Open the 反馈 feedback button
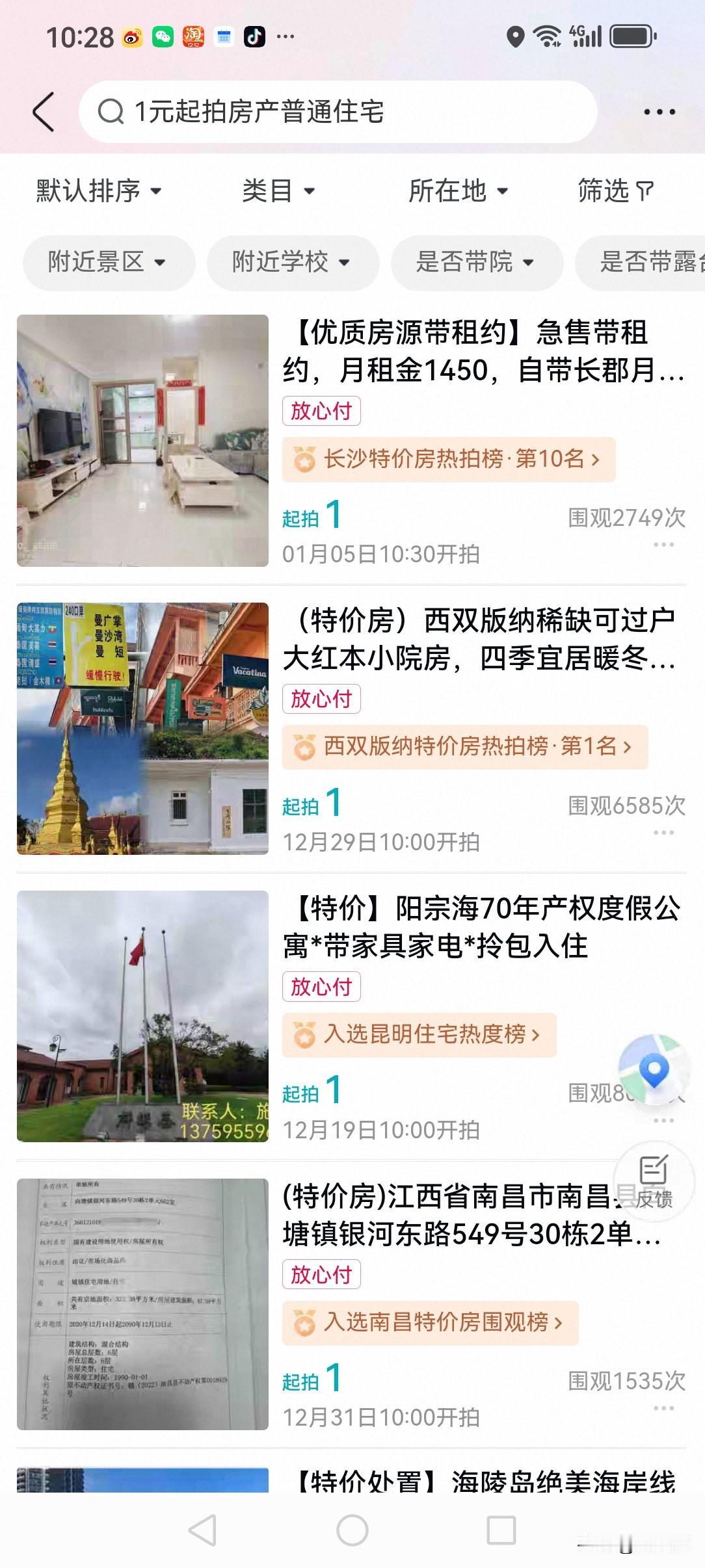 point(654,1179)
